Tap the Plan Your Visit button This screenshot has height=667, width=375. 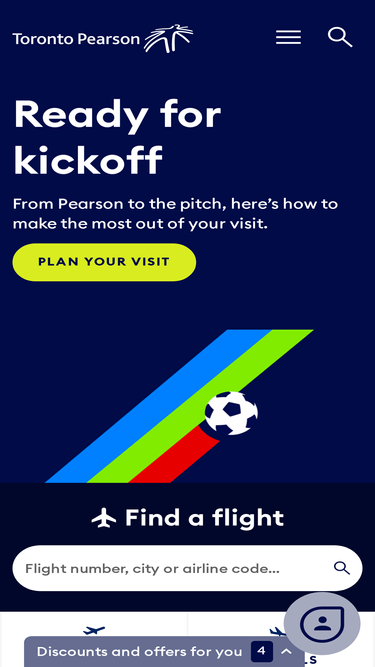104,262
